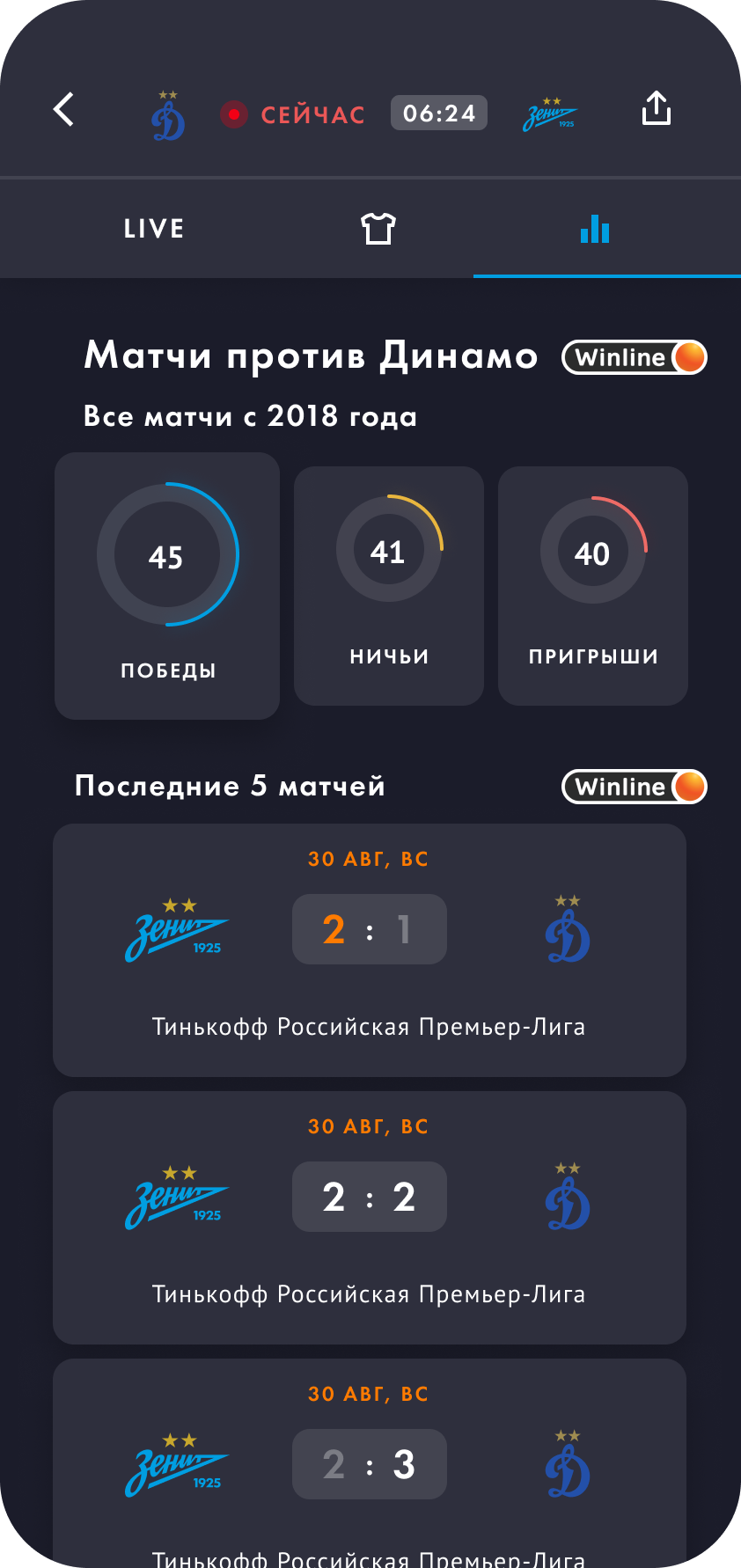Viewport: 741px width, 1568px height.
Task: Tap the Winline badge beside Последние 5 матчей
Action: point(634,787)
